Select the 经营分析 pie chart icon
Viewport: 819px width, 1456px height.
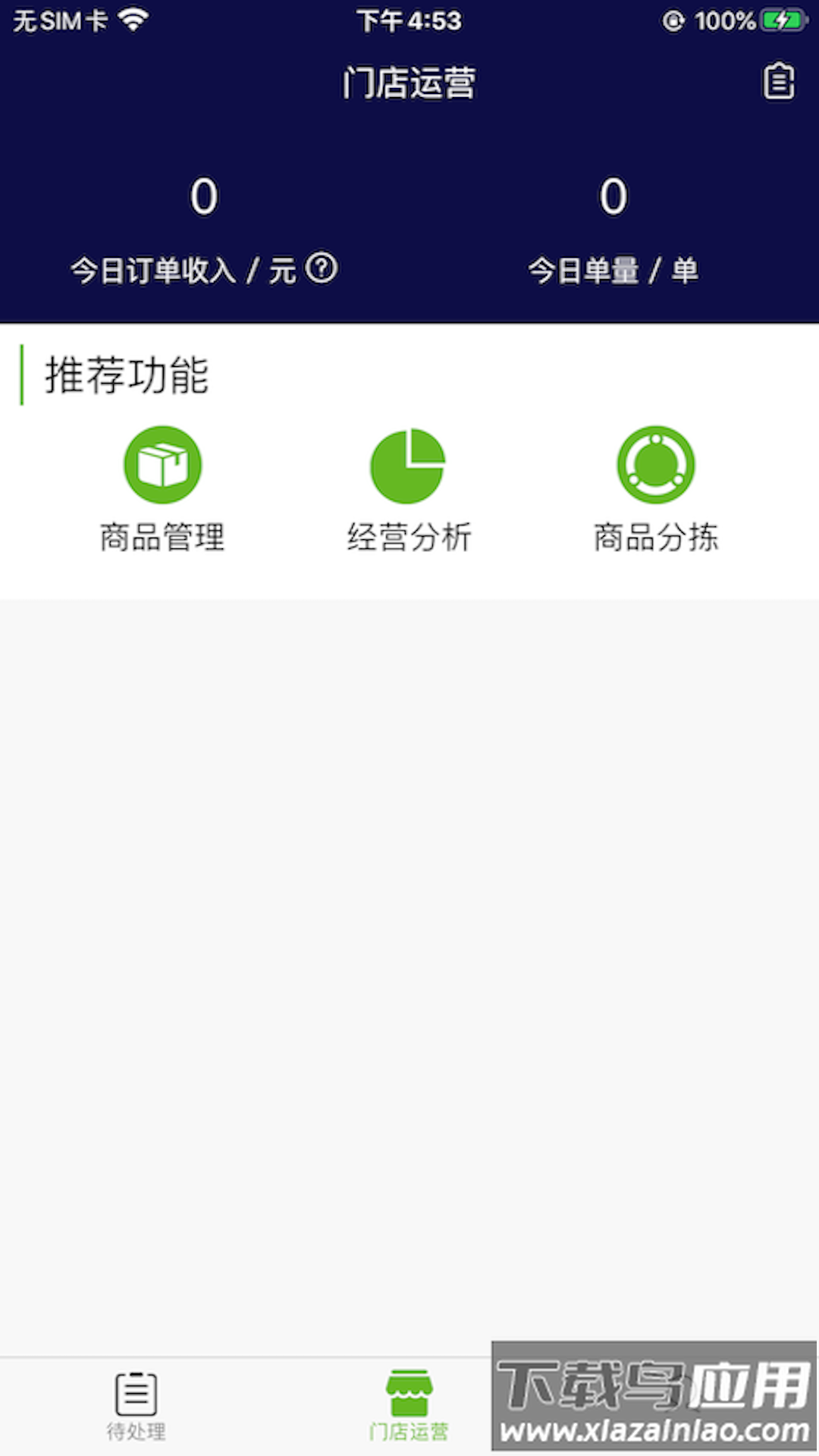click(x=407, y=464)
